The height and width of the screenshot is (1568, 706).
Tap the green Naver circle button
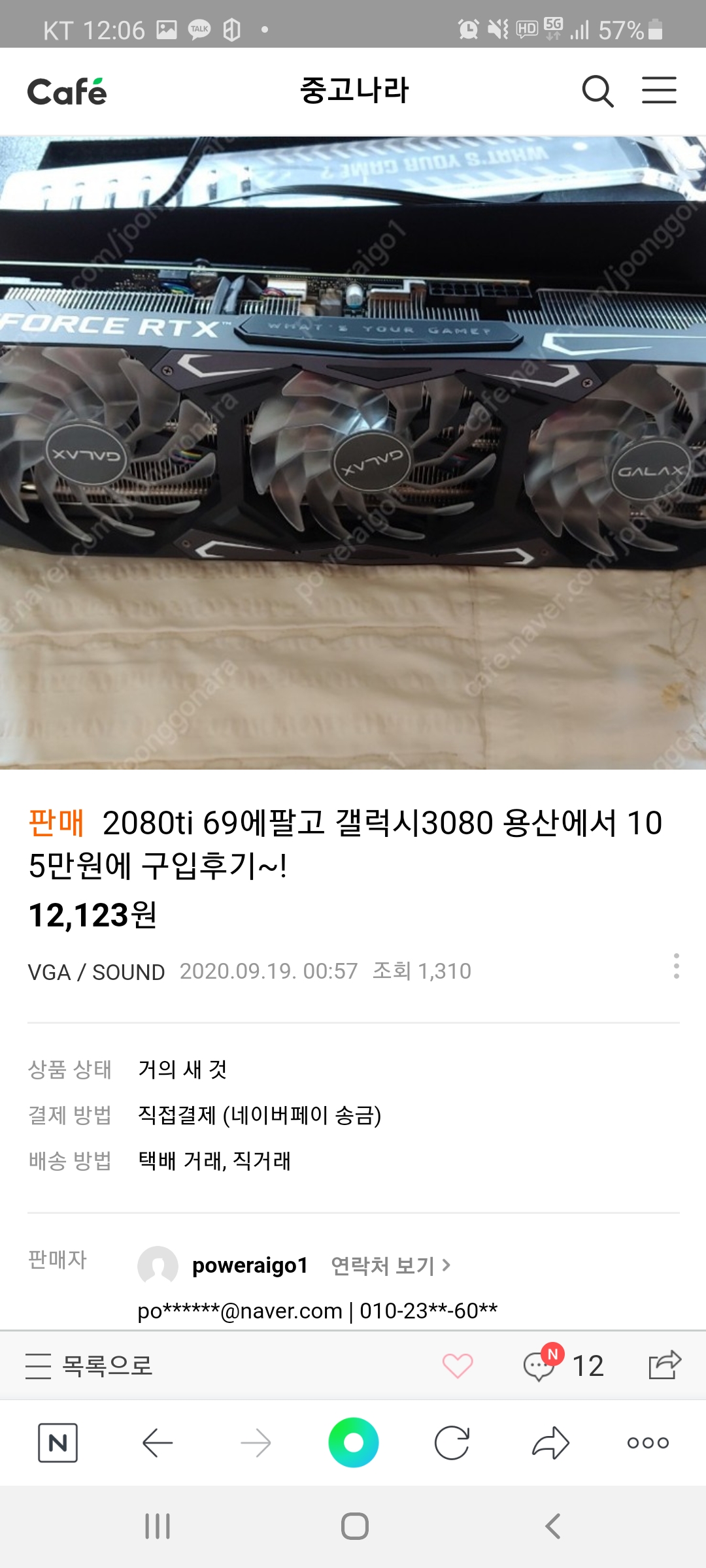click(354, 1443)
